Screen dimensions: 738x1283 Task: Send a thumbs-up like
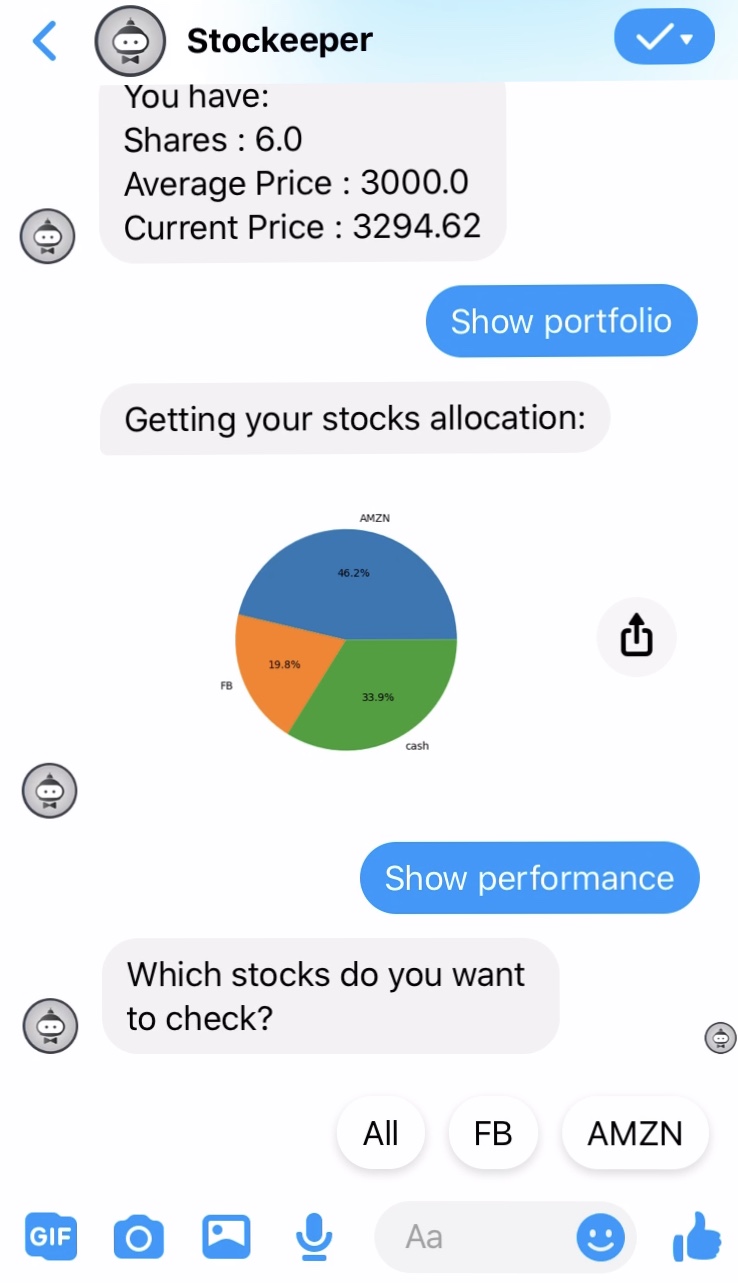[x=696, y=1236]
